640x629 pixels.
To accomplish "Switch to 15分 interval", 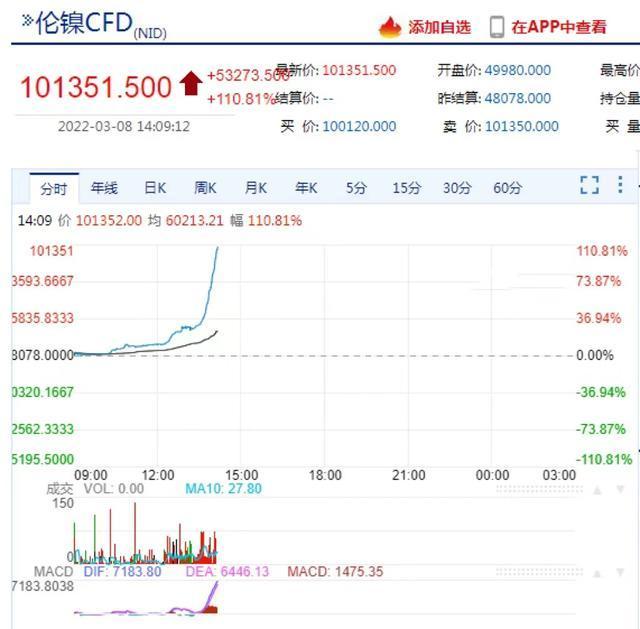I will click(x=407, y=188).
